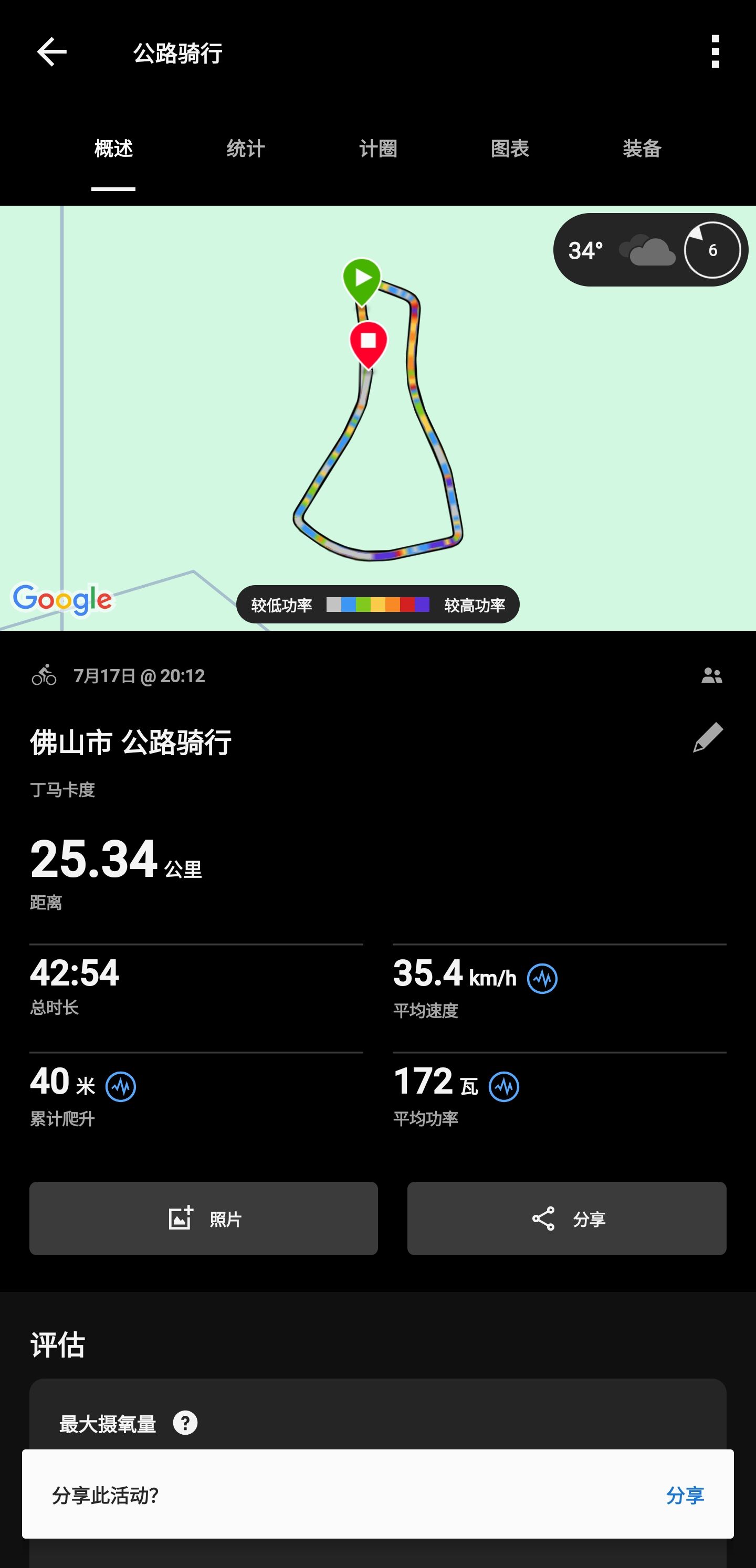This screenshot has width=756, height=1568.
Task: Switch to the 计圈 tab
Action: pyautogui.click(x=377, y=149)
